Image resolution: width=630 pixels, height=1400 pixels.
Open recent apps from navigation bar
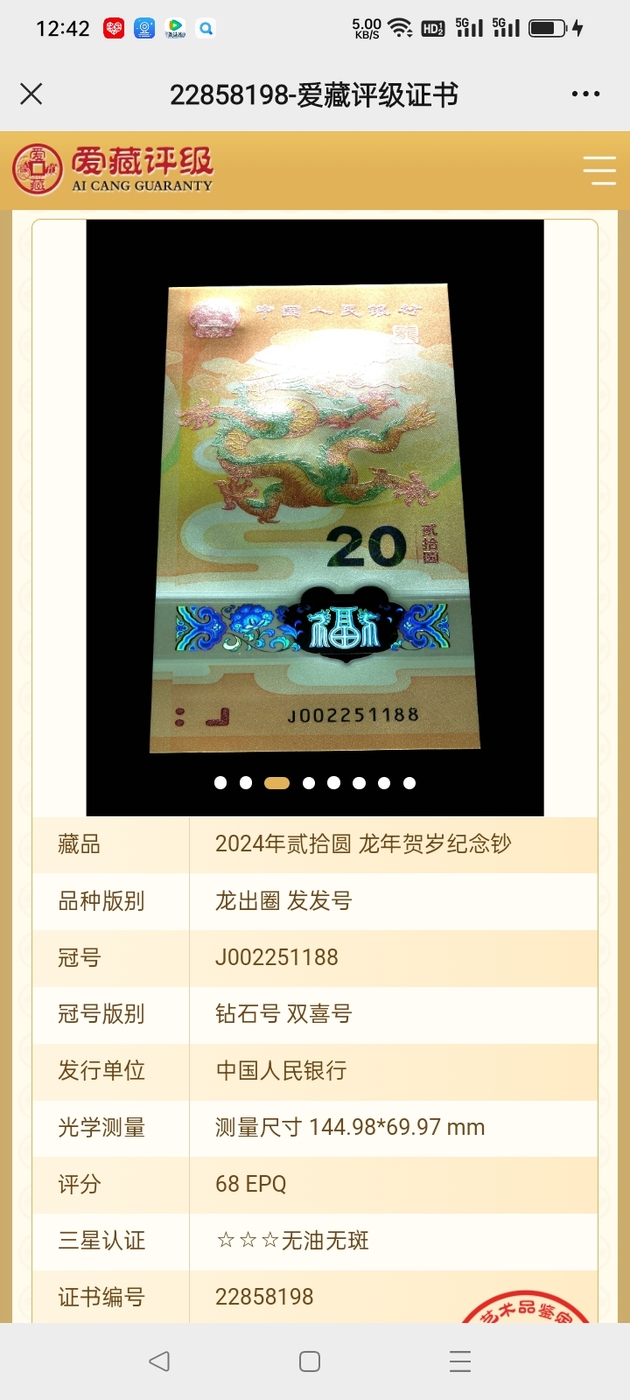(460, 1361)
